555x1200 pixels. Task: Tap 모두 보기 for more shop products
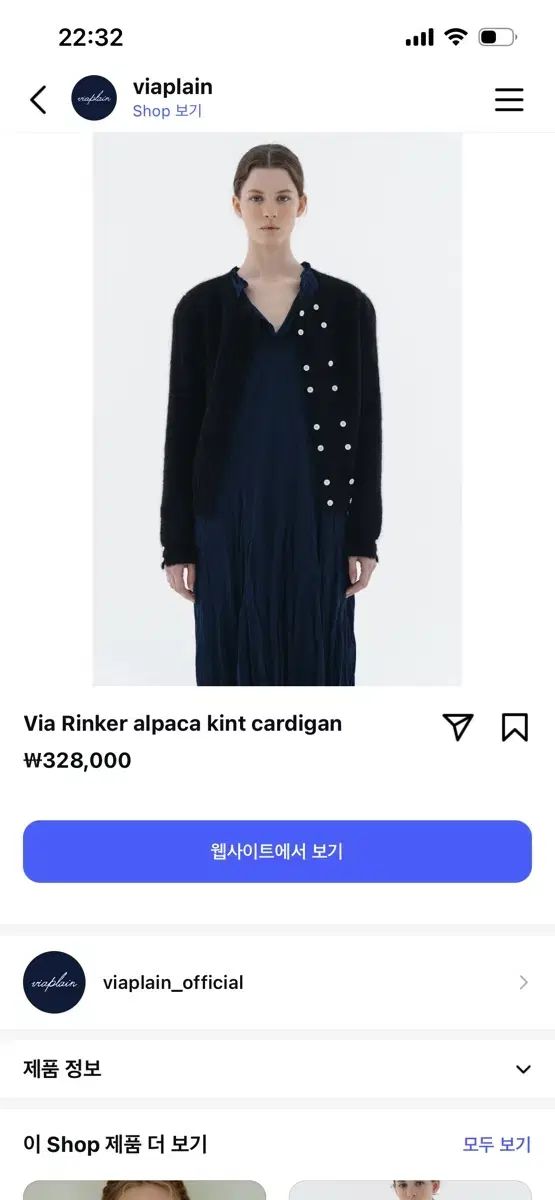coord(497,1144)
